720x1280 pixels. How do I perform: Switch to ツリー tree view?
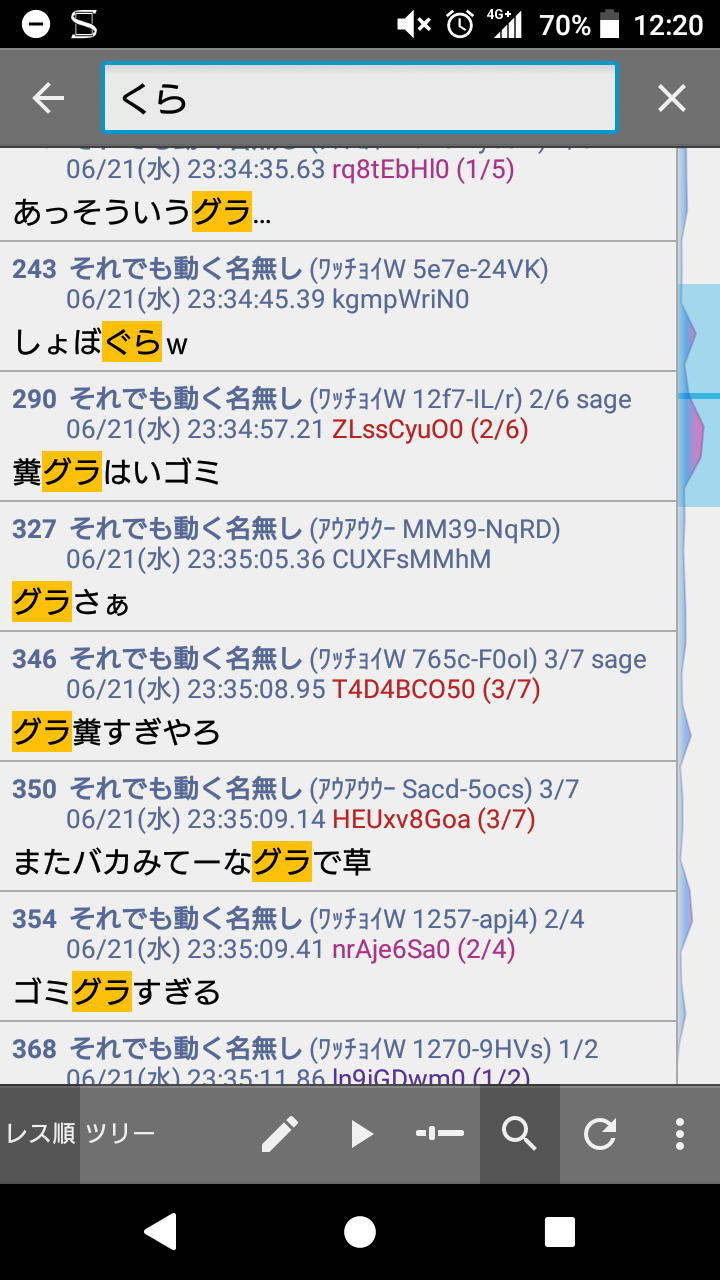pyautogui.click(x=120, y=1133)
